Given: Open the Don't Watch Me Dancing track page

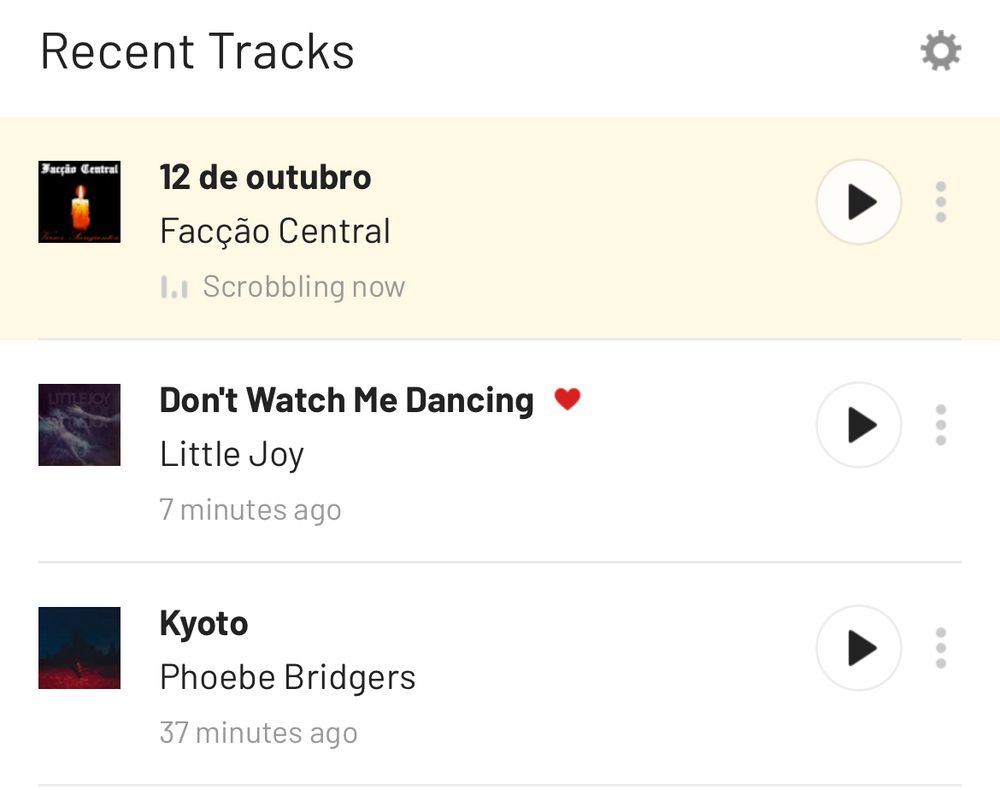Looking at the screenshot, I should pos(346,400).
